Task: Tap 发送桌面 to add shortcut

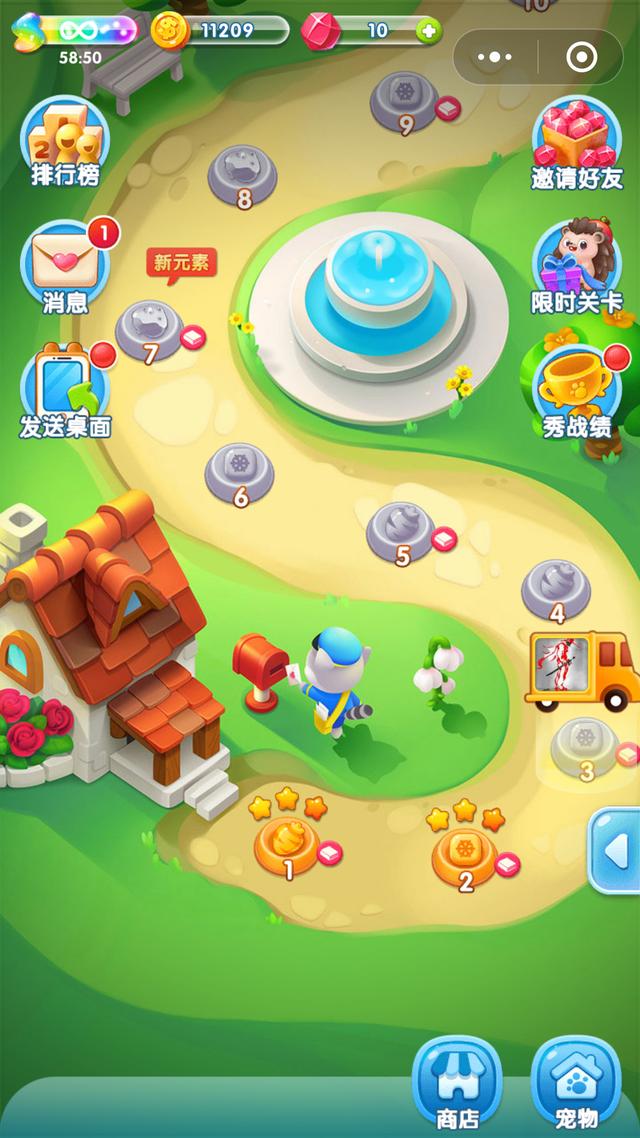Action: pos(65,390)
